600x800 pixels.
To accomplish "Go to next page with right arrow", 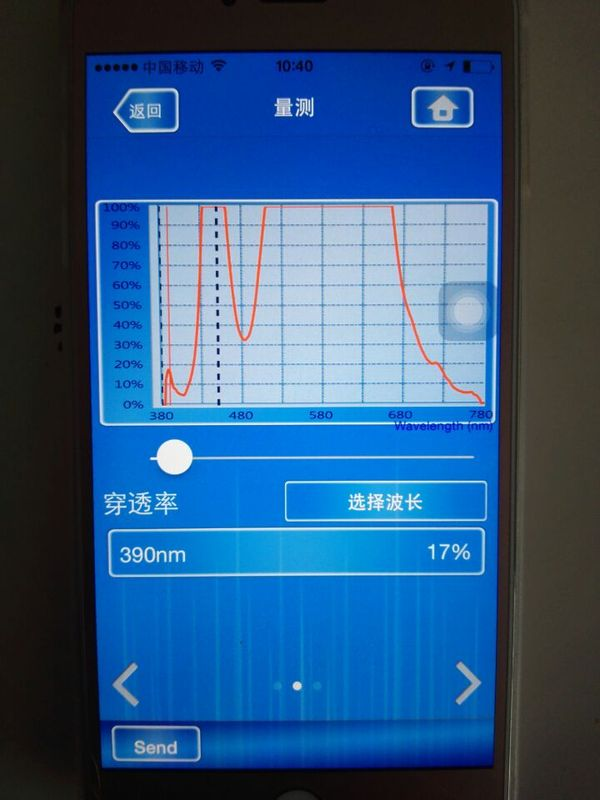I will pyautogui.click(x=468, y=684).
